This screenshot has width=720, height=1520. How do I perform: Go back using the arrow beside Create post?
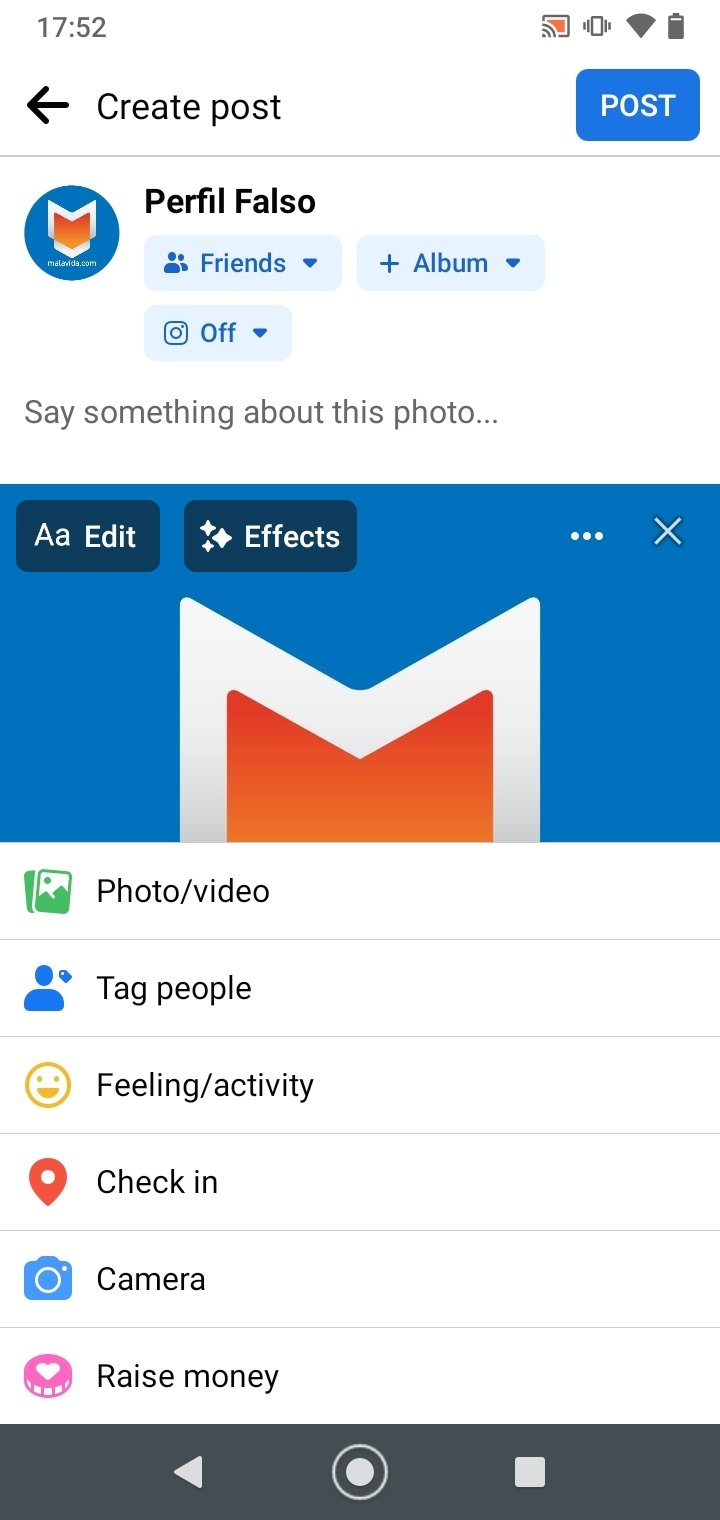pyautogui.click(x=47, y=105)
